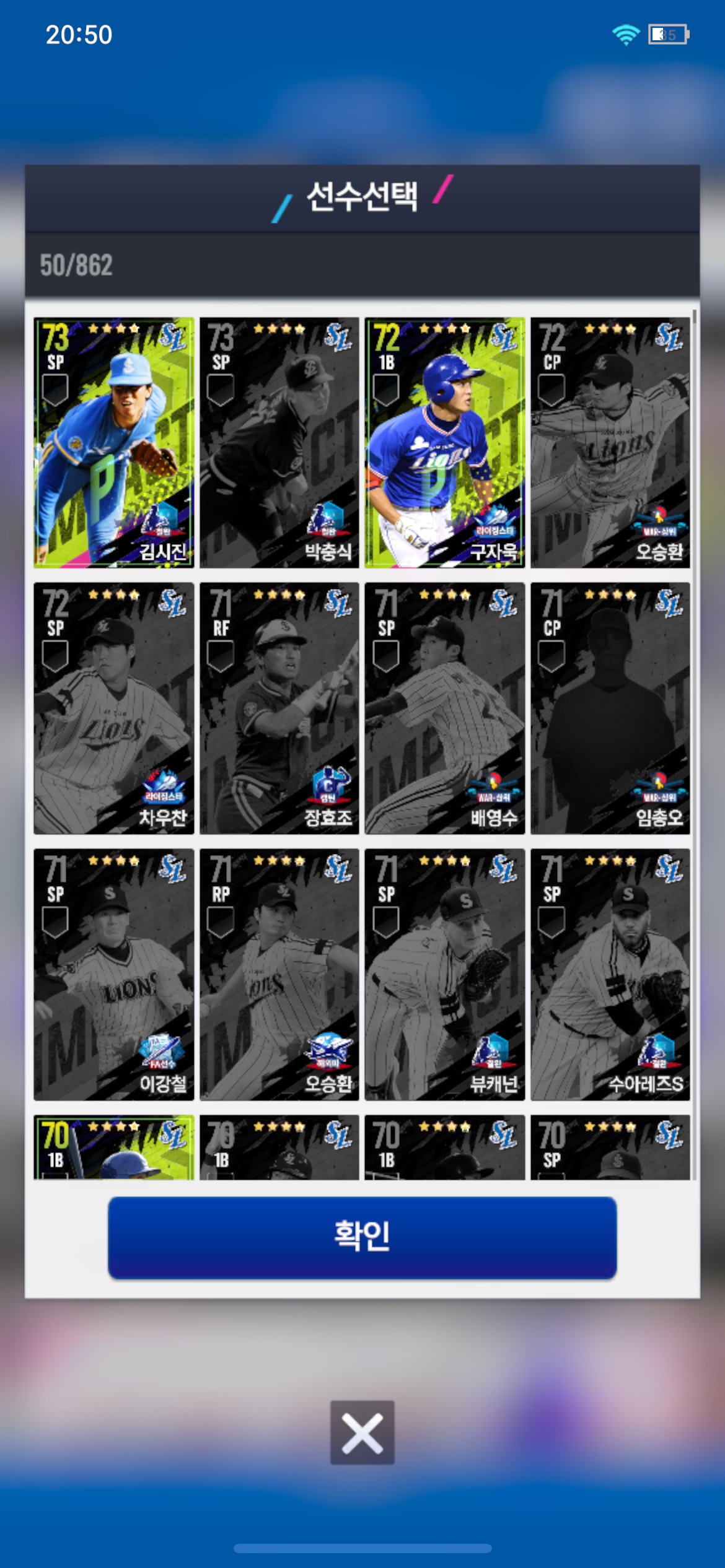
Task: Pick the 수아레즈 SP player card
Action: point(610,974)
